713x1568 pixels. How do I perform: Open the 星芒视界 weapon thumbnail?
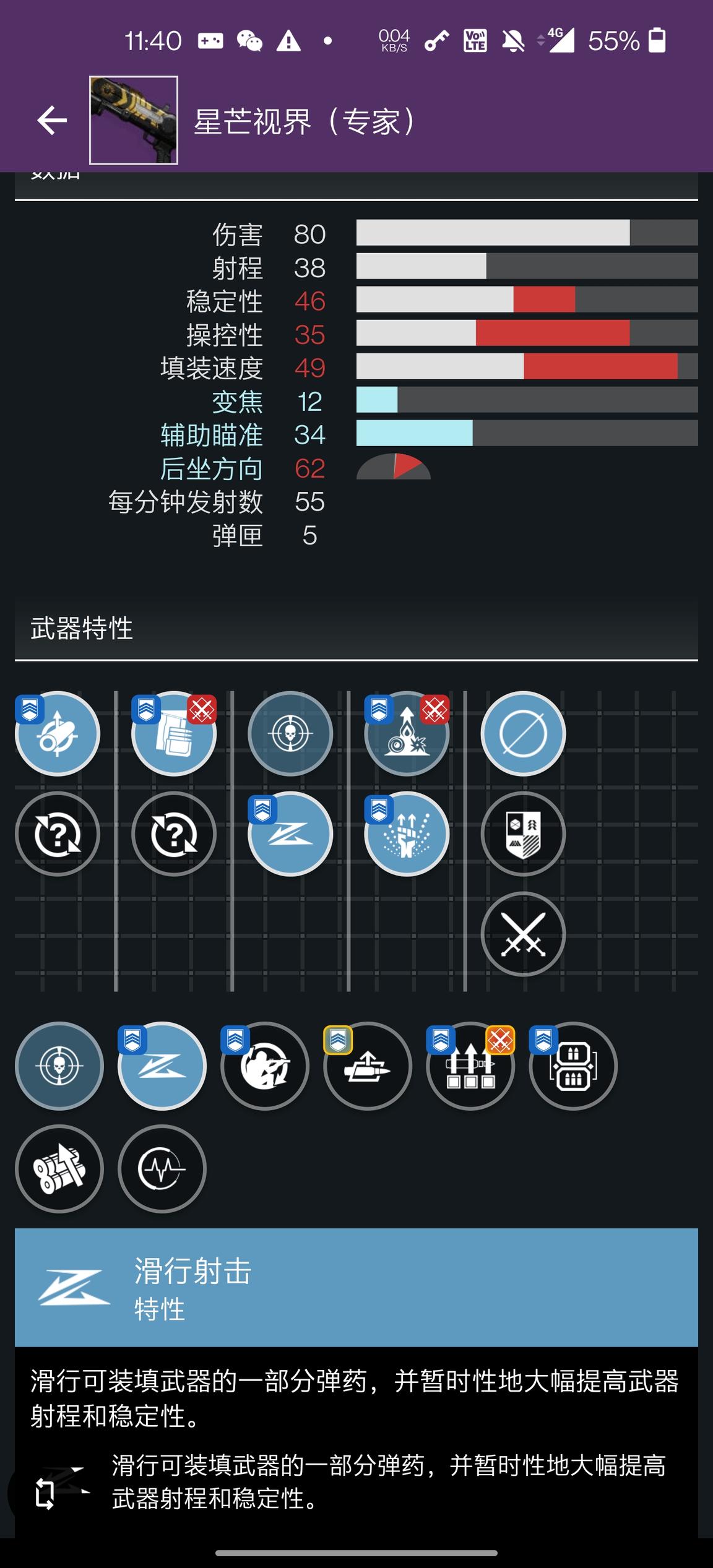(134, 120)
